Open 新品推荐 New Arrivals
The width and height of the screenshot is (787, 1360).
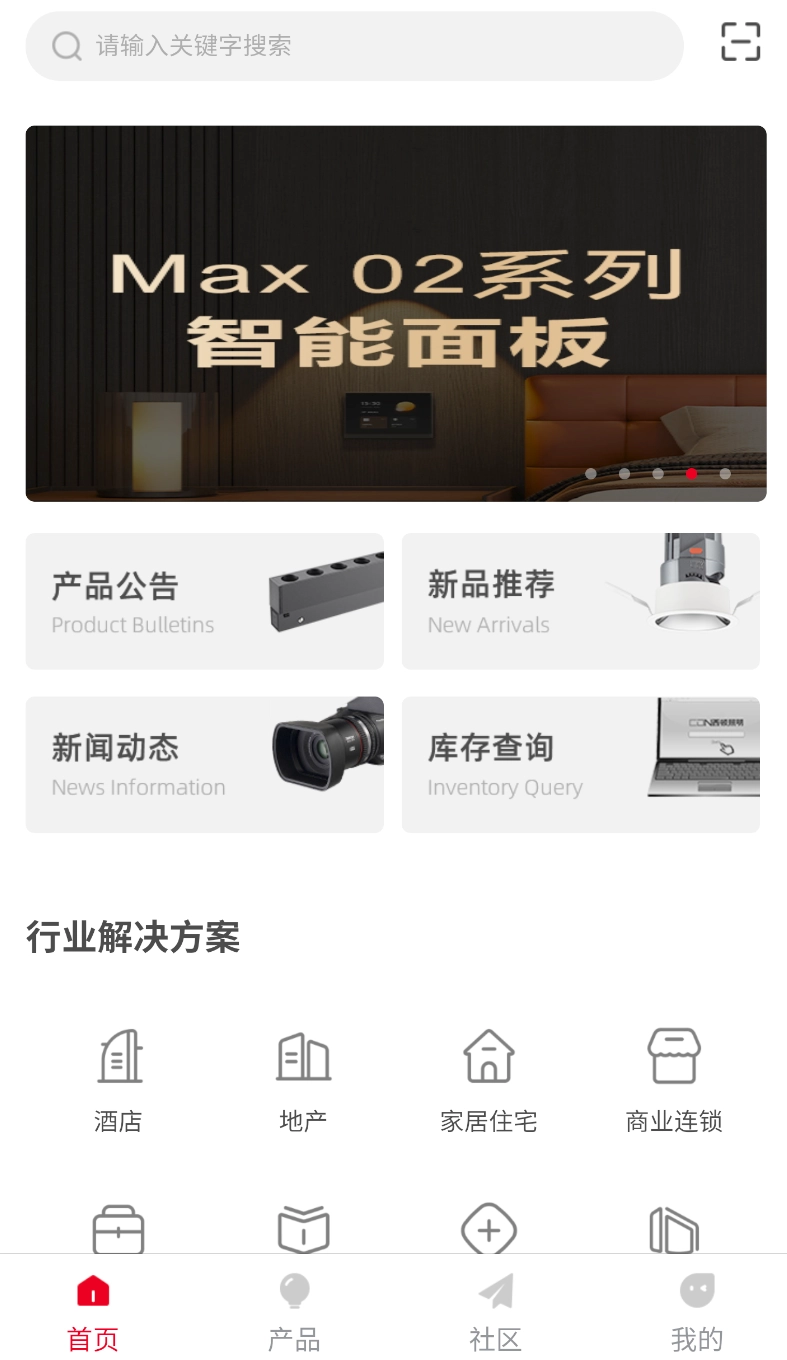(580, 601)
